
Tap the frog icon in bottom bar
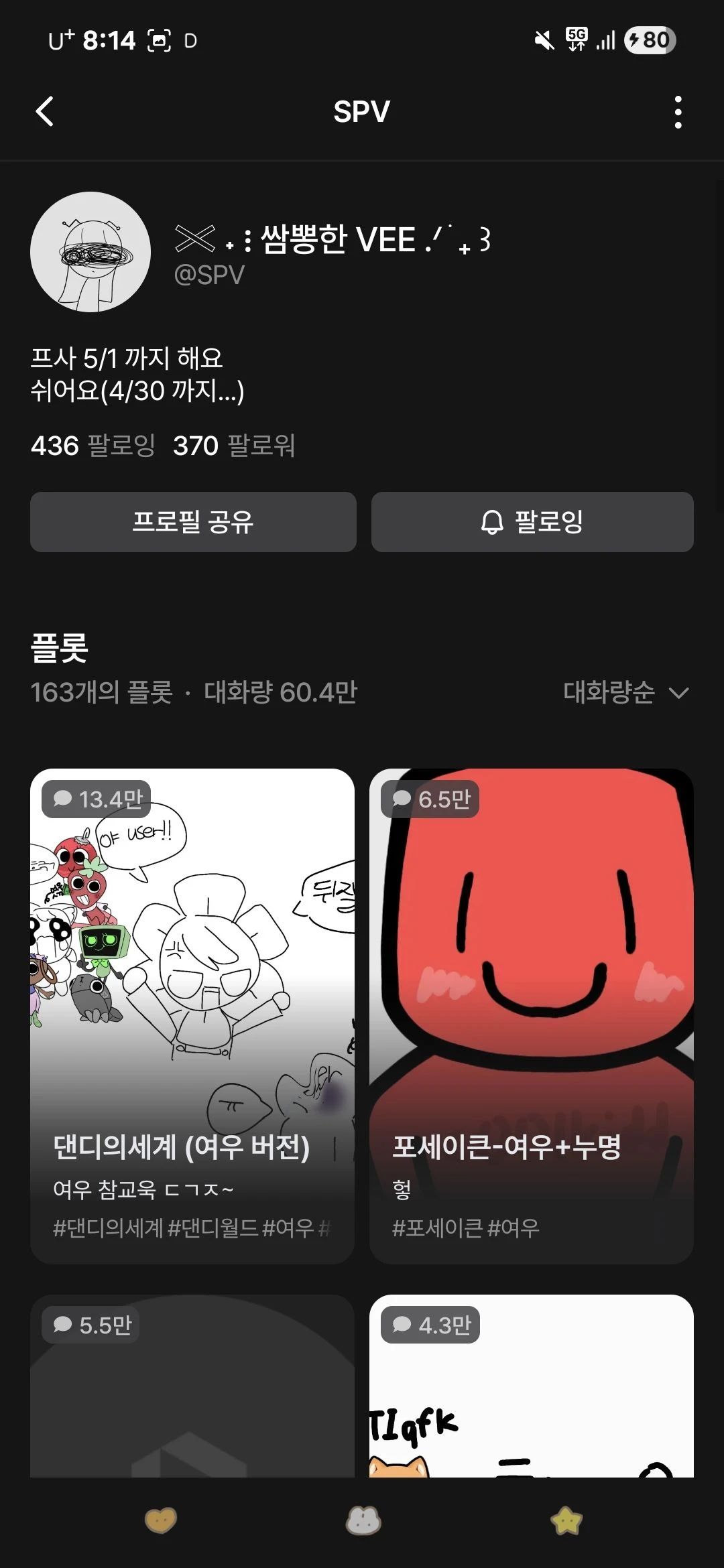coord(363,1520)
